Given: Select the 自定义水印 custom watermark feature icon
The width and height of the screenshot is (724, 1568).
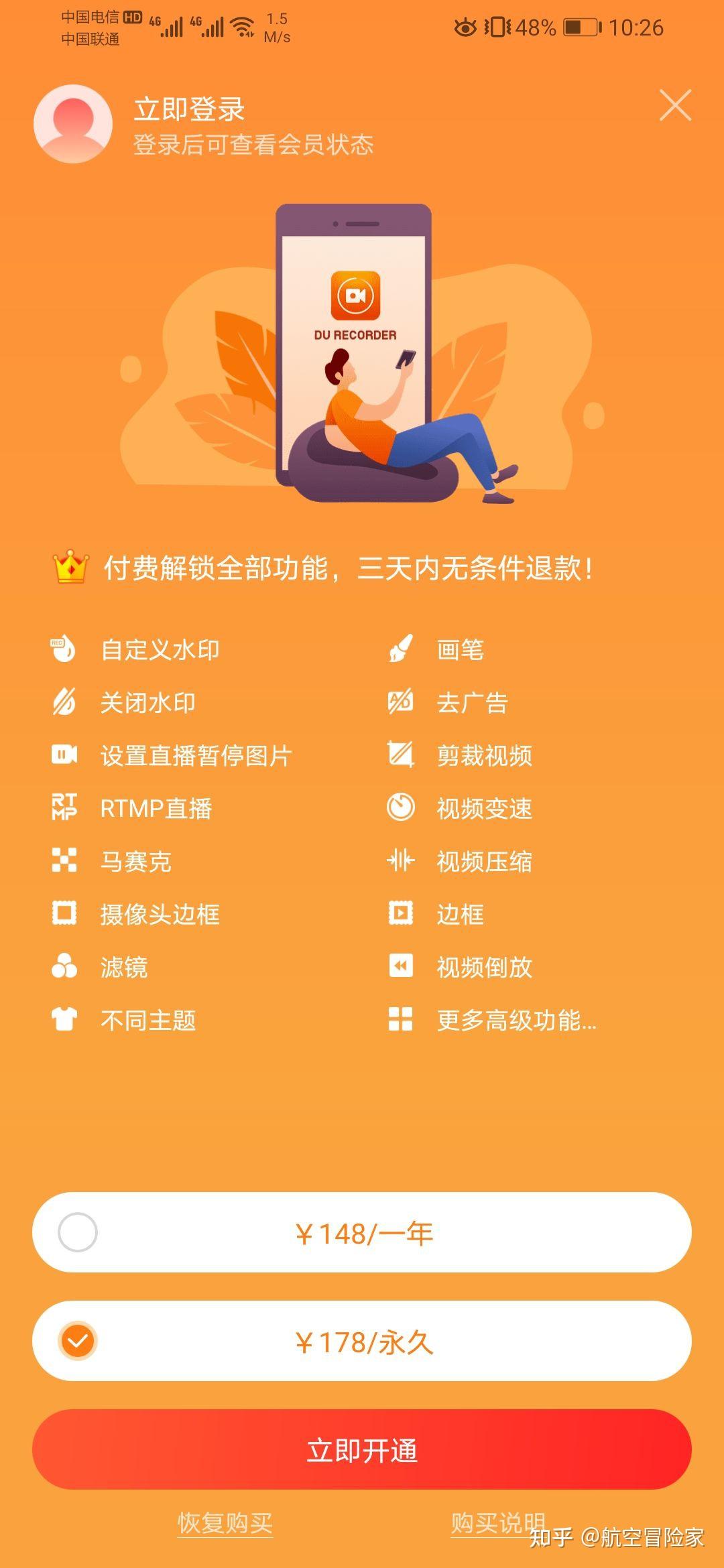Looking at the screenshot, I should [x=65, y=648].
